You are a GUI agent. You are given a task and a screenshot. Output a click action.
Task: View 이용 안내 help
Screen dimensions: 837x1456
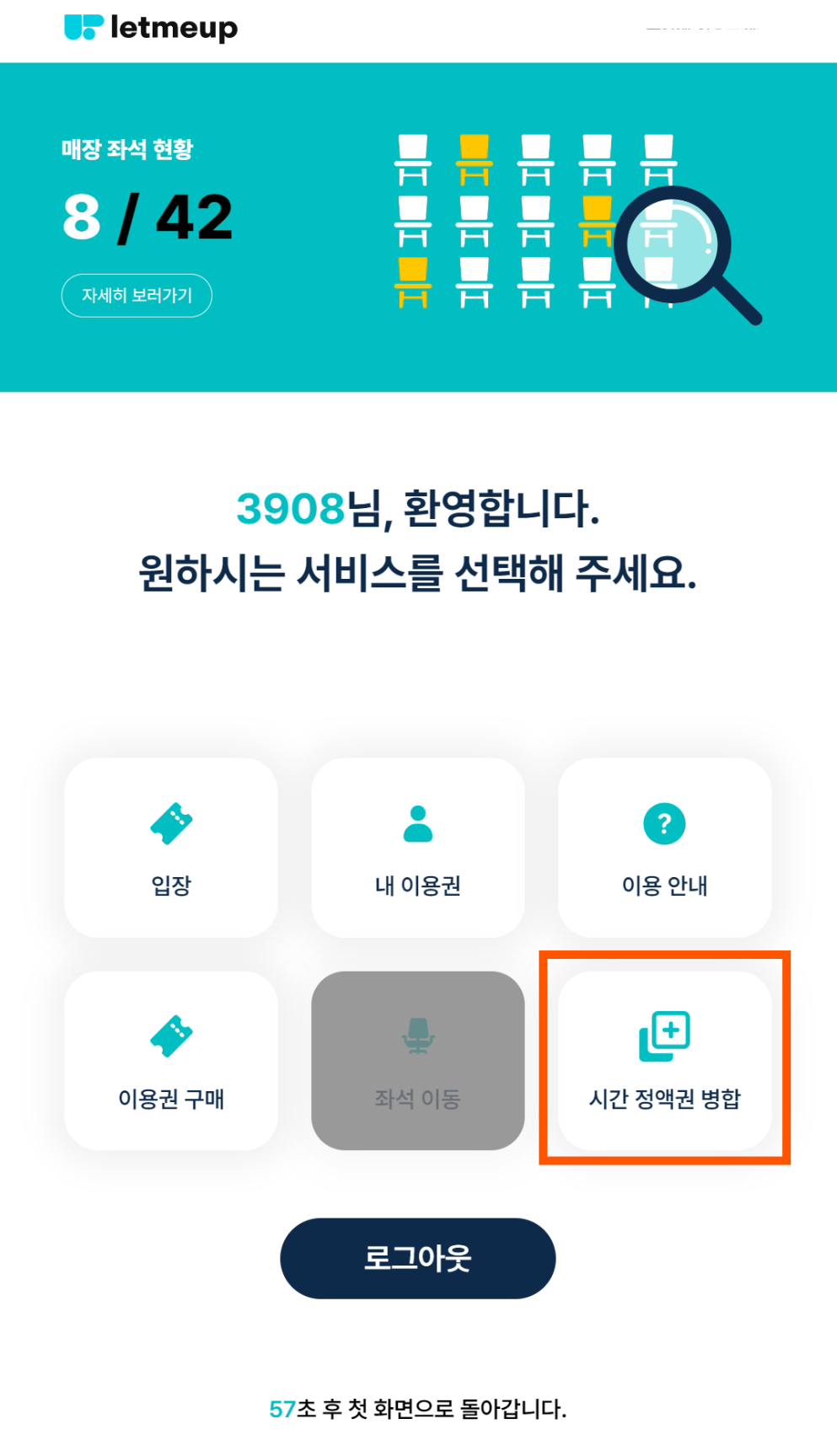(x=664, y=848)
